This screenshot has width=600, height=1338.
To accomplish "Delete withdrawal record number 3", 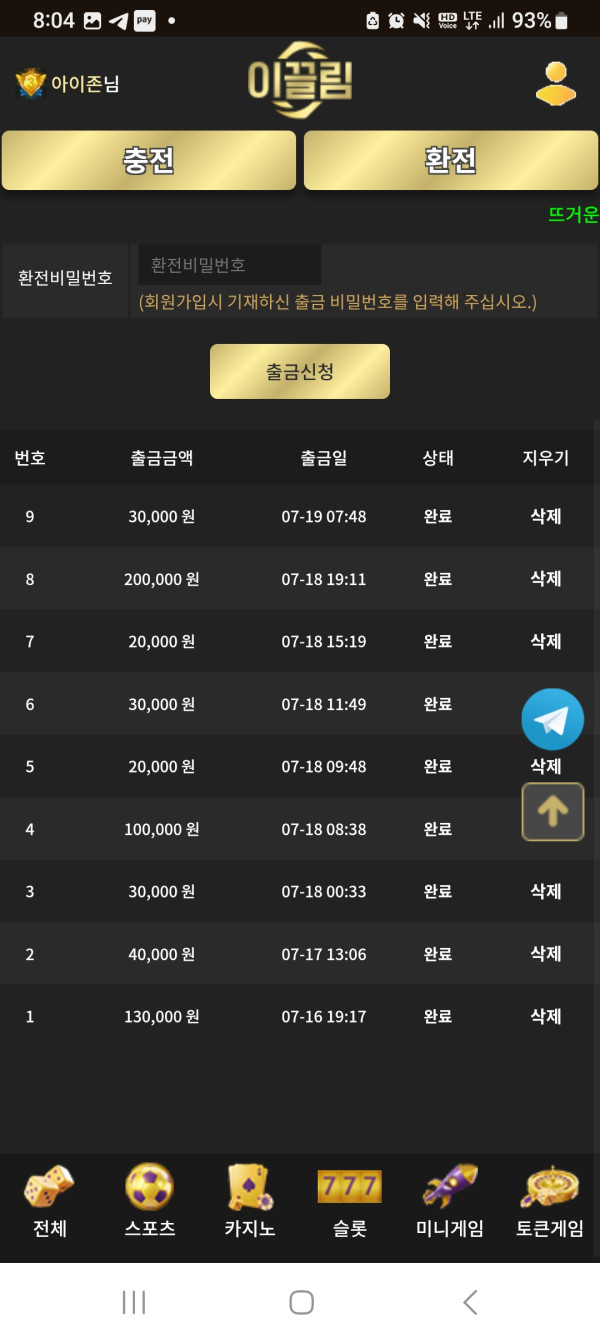I will (545, 891).
